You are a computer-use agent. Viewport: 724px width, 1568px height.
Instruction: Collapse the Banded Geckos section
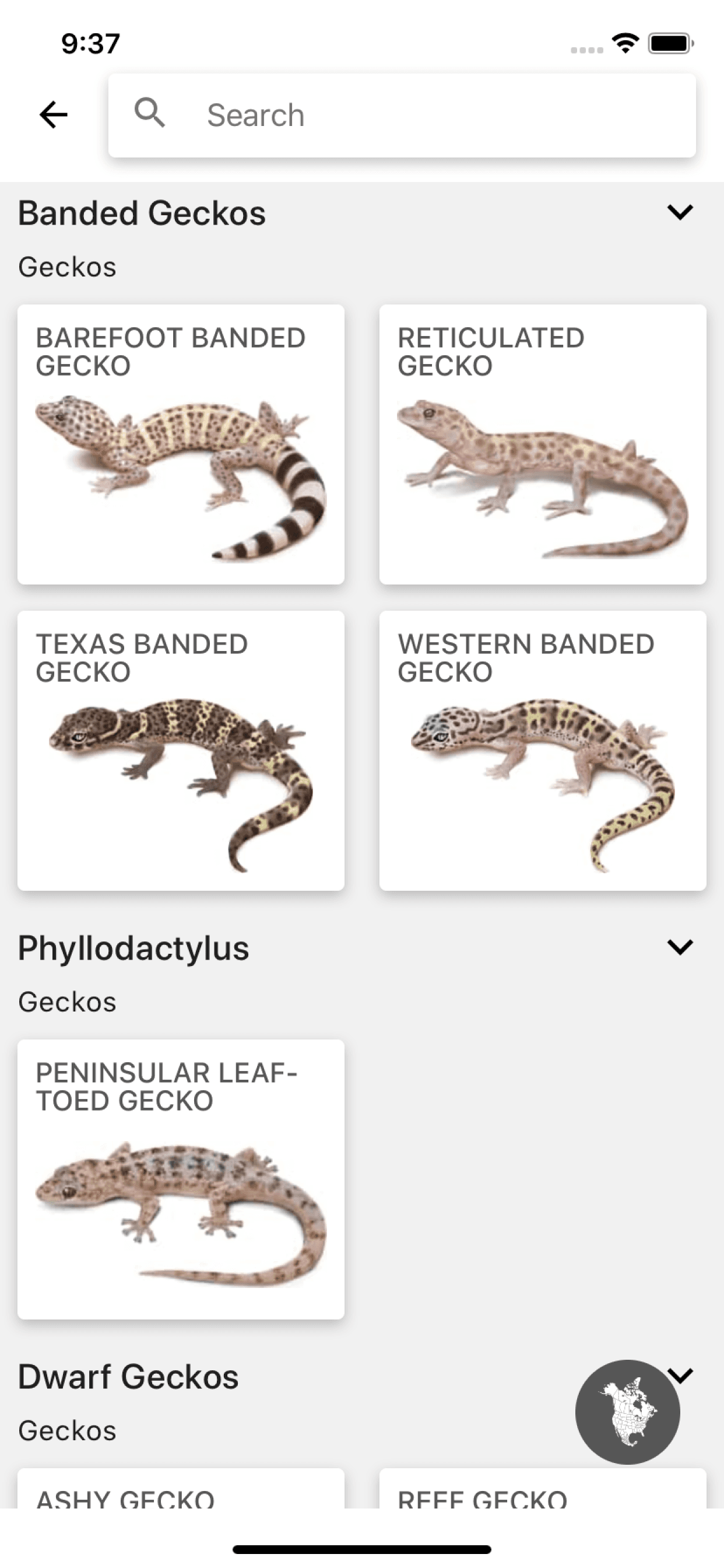coord(680,212)
